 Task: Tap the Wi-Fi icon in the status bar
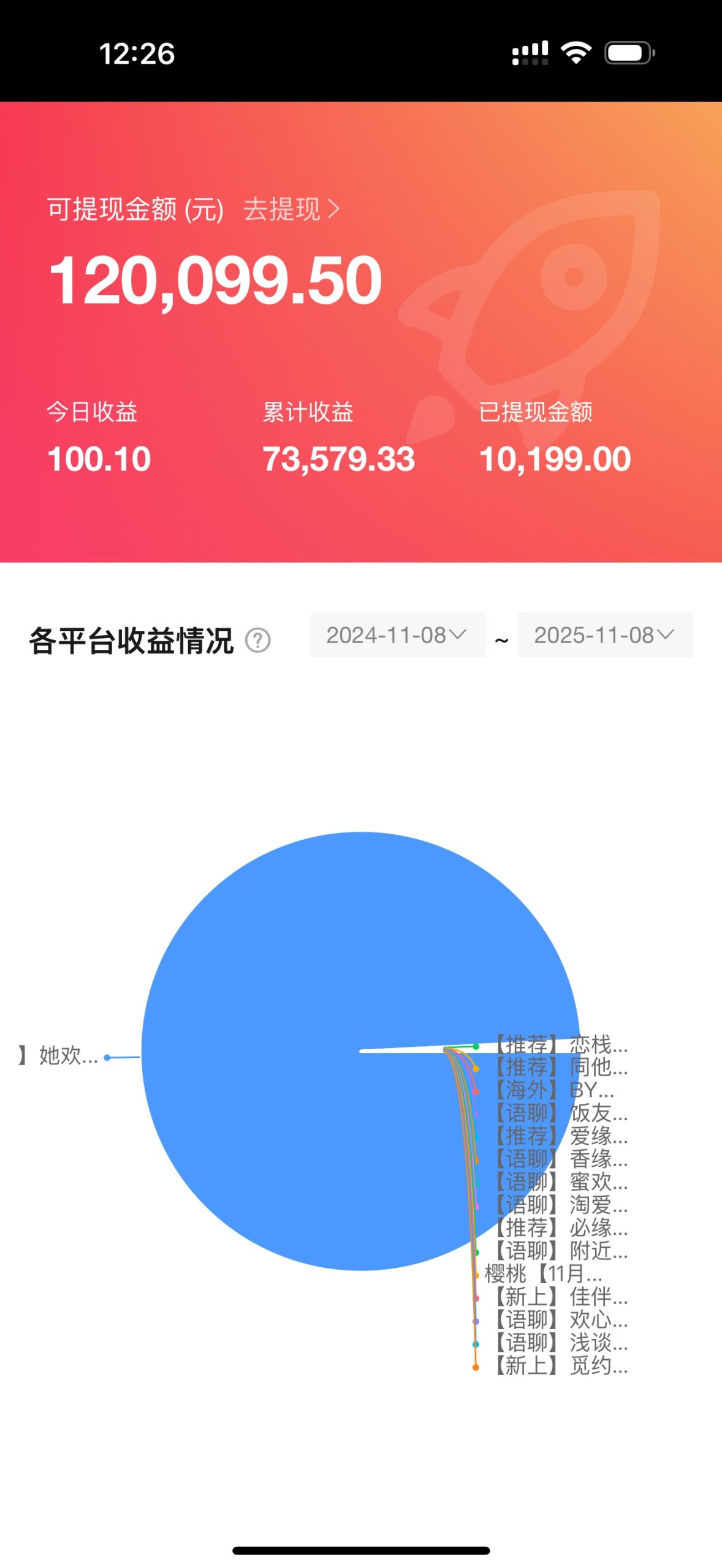tap(576, 54)
